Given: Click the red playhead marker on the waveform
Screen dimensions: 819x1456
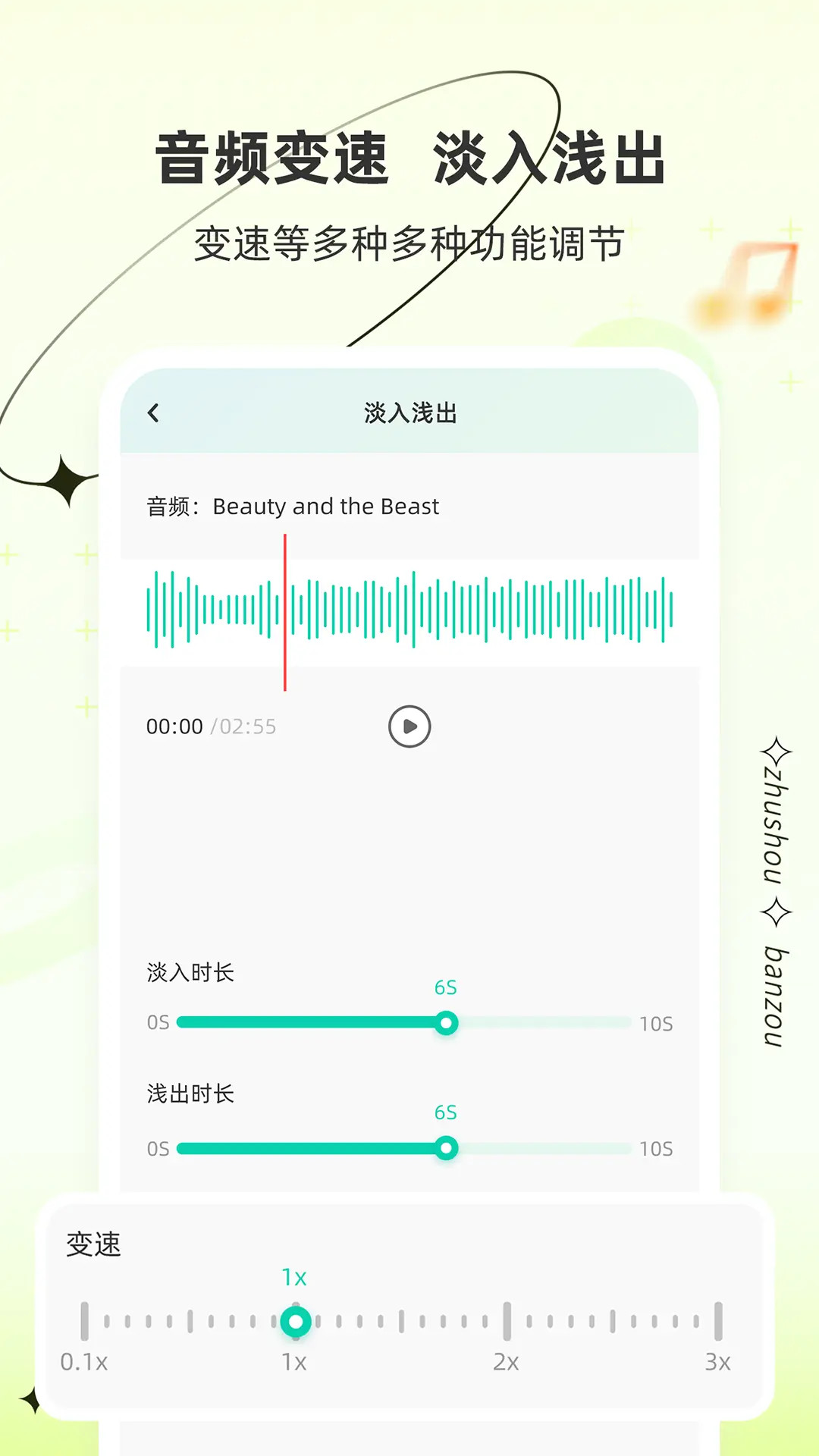Looking at the screenshot, I should coord(284,612).
